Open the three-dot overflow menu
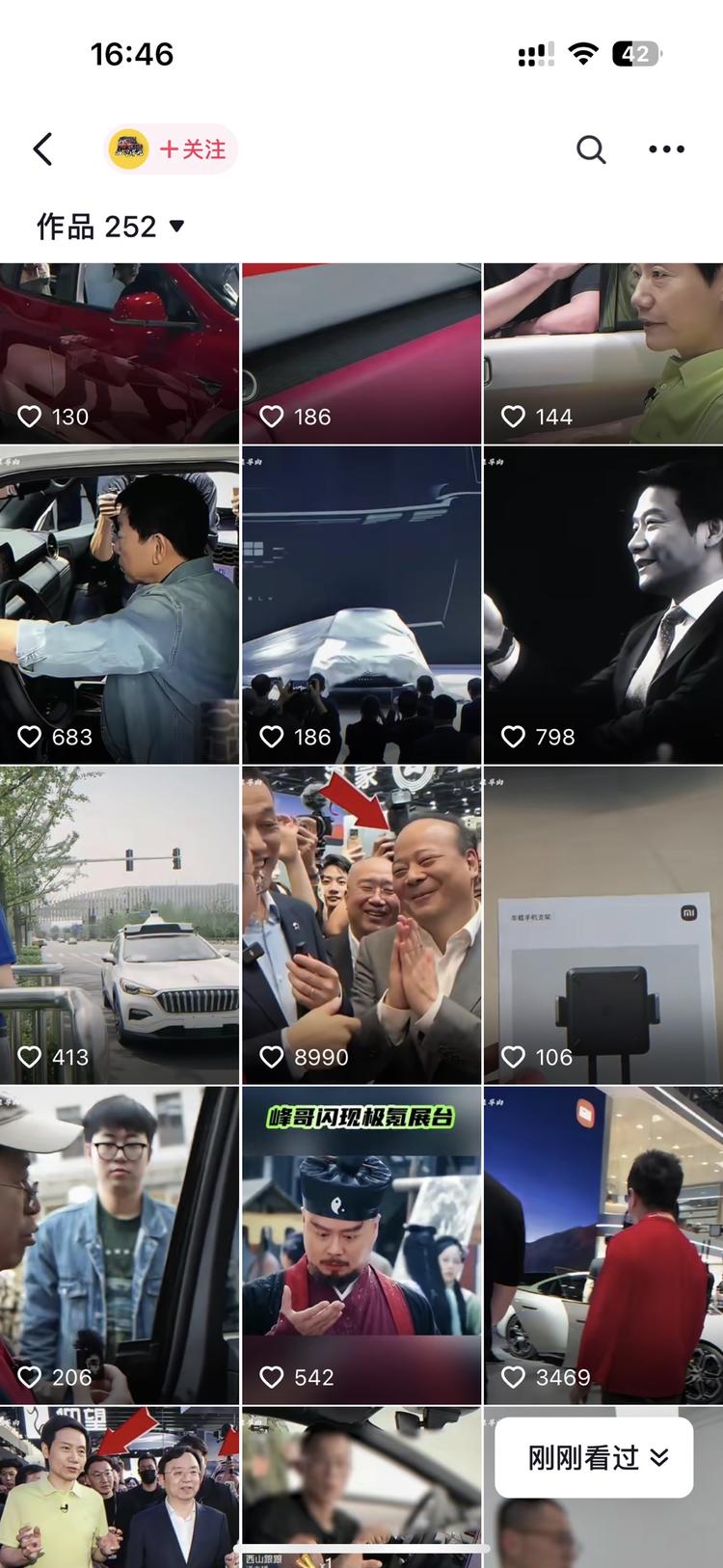The height and width of the screenshot is (1568, 723). click(666, 149)
